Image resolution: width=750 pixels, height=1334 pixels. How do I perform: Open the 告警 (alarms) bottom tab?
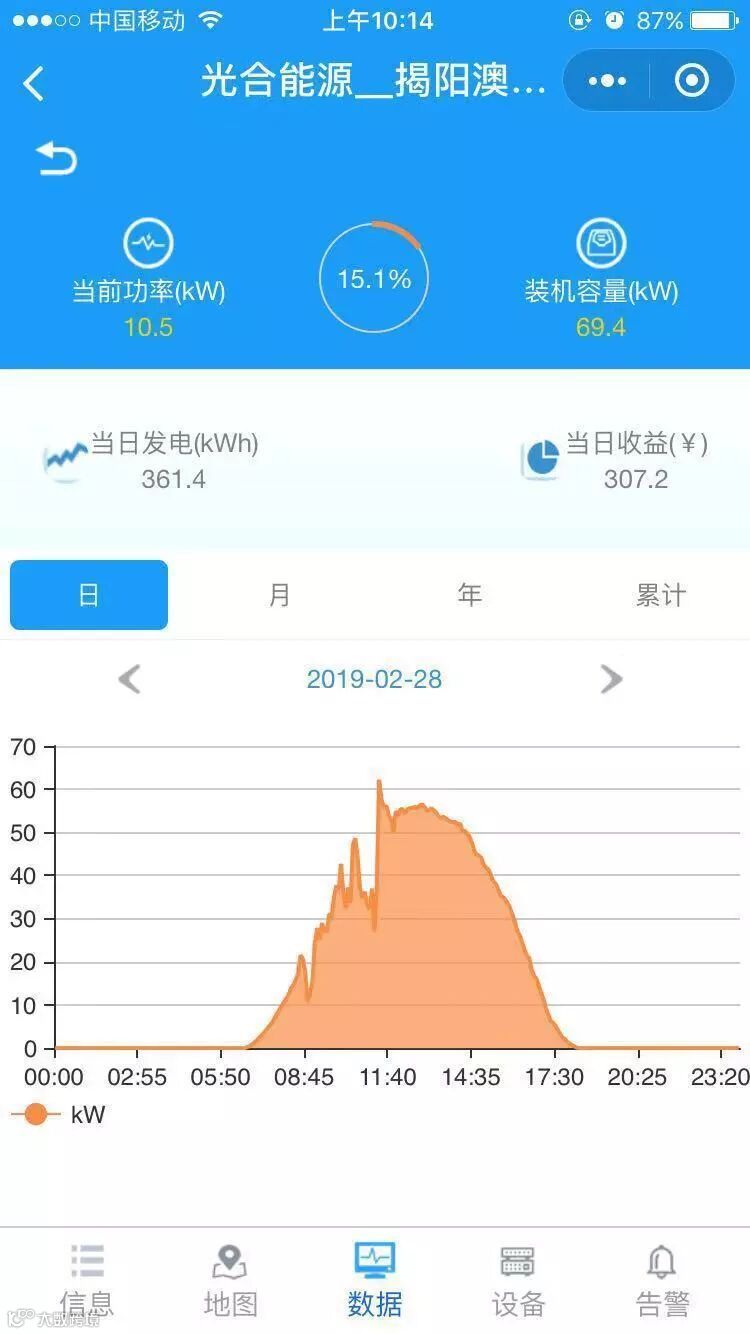click(x=662, y=1281)
